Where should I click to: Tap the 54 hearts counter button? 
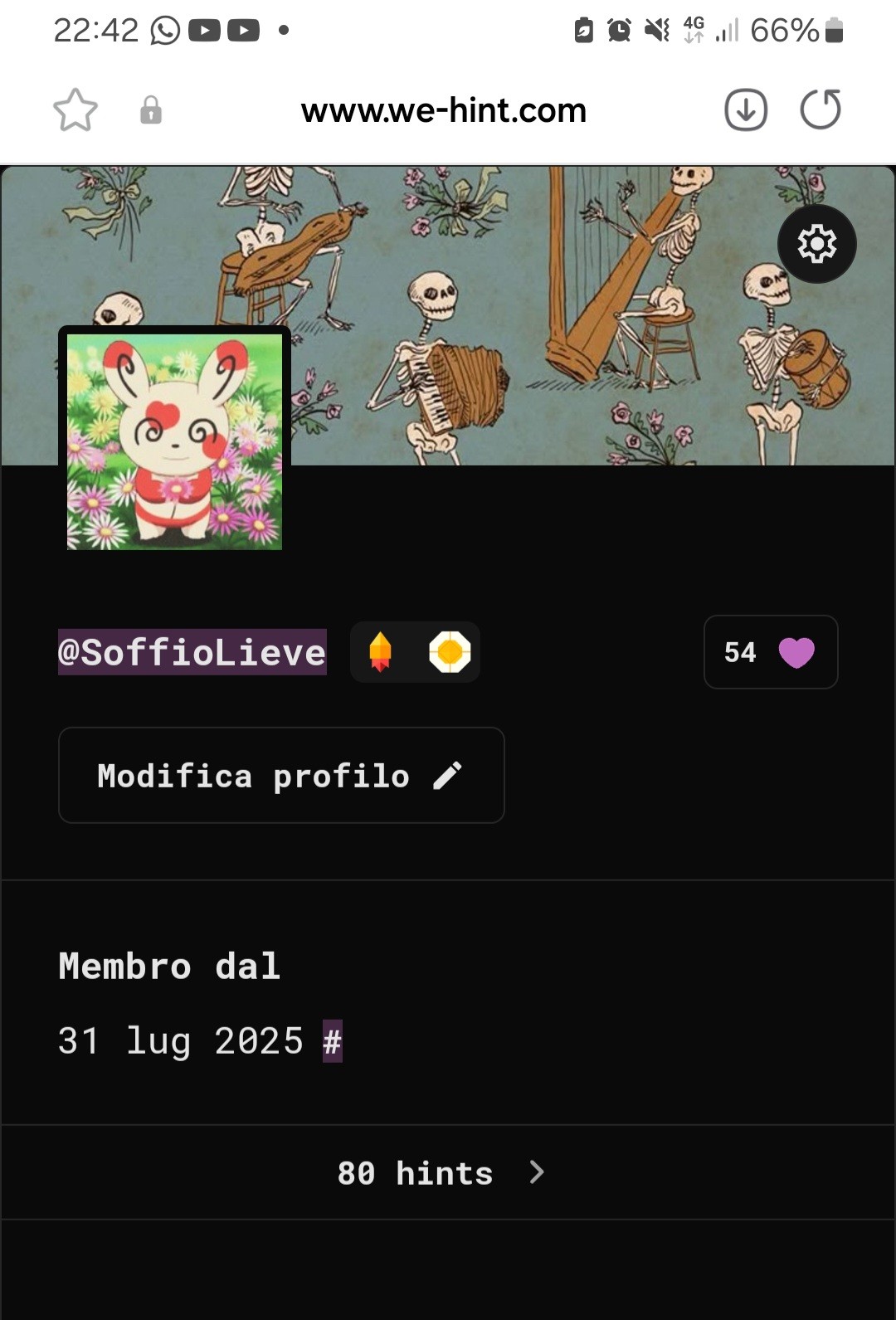coord(770,652)
